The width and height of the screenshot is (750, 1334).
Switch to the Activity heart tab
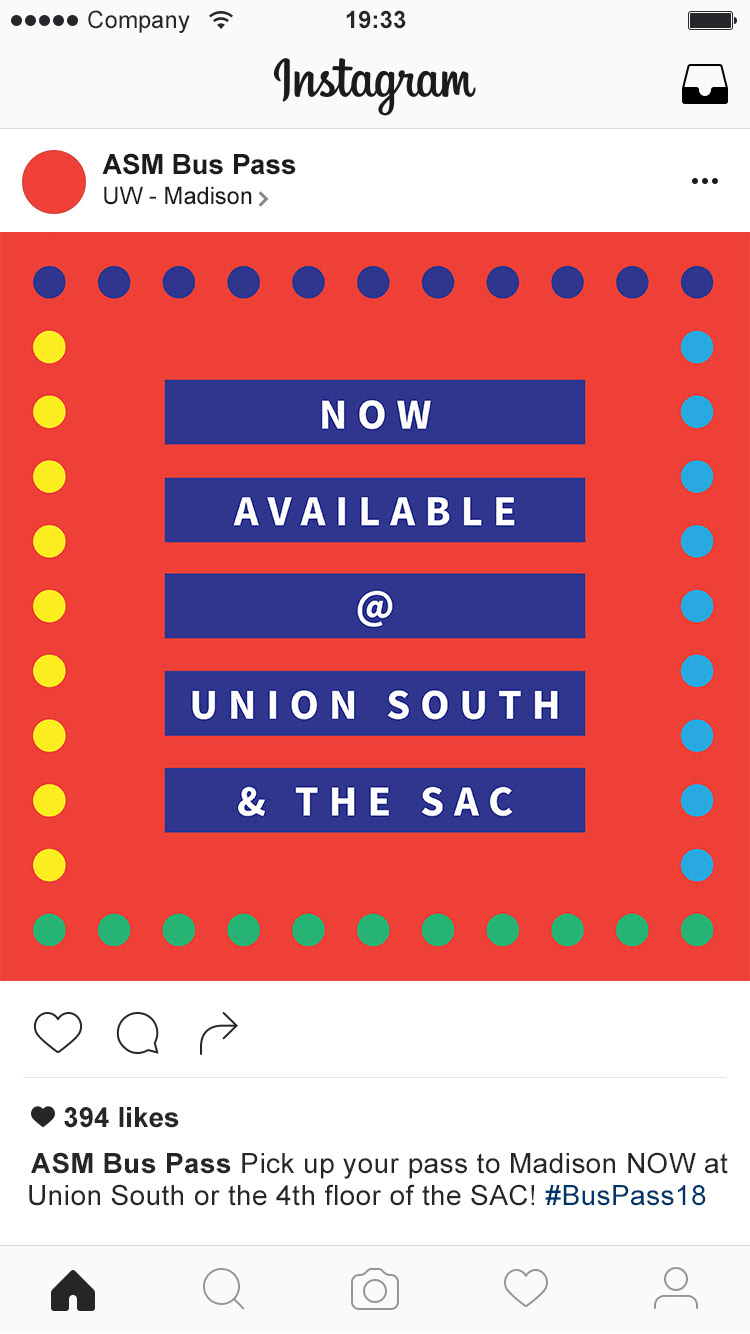pos(526,1289)
